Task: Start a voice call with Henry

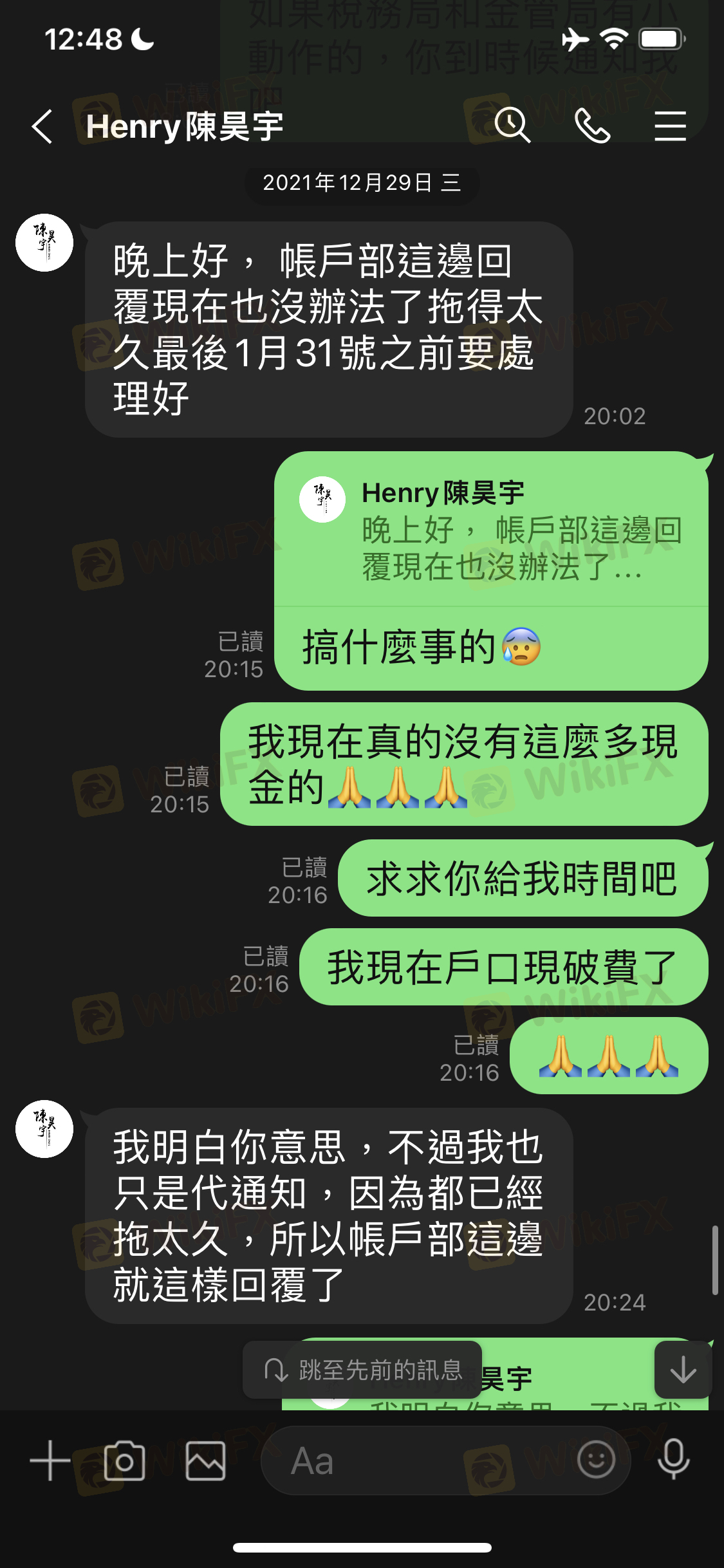Action: 592,126
